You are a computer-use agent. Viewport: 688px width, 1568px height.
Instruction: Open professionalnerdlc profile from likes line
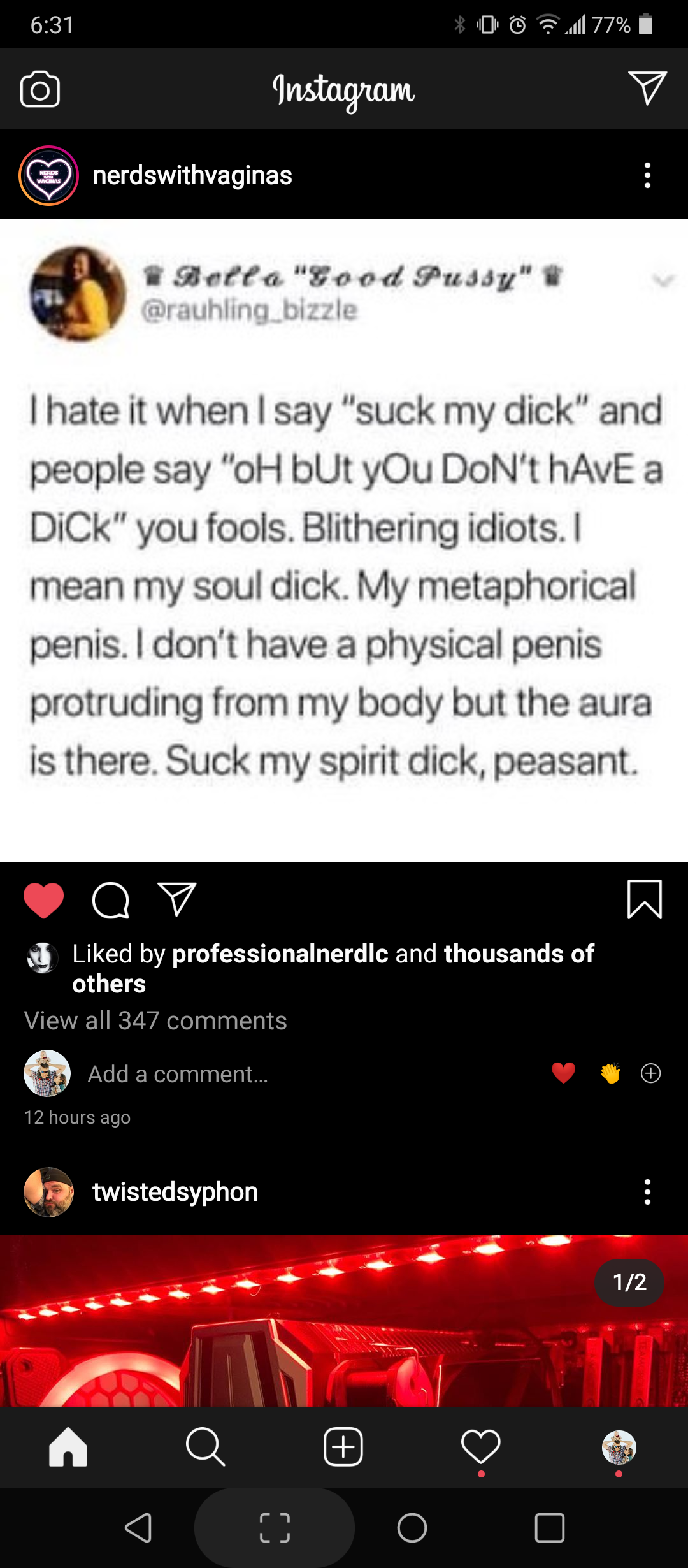[280, 954]
